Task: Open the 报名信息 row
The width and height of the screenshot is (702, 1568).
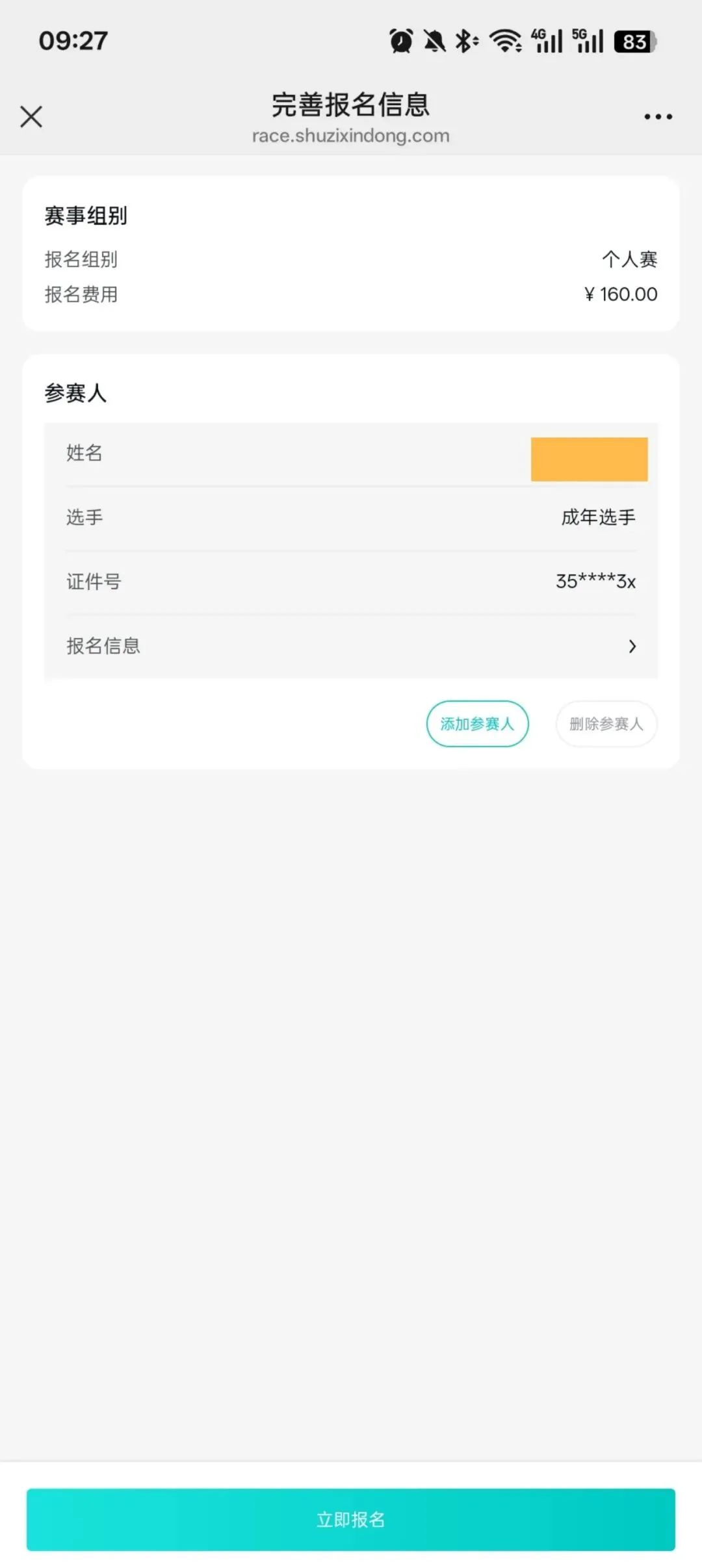Action: point(351,646)
